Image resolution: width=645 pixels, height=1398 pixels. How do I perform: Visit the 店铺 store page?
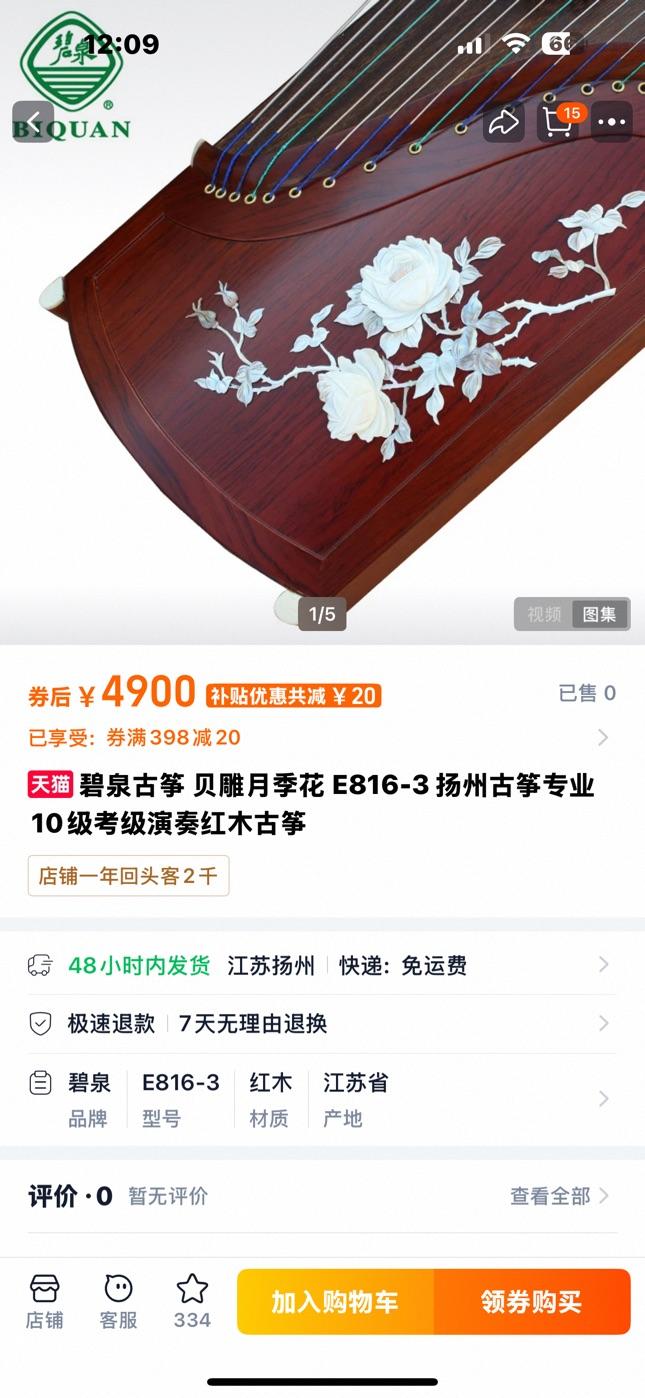[x=44, y=1301]
